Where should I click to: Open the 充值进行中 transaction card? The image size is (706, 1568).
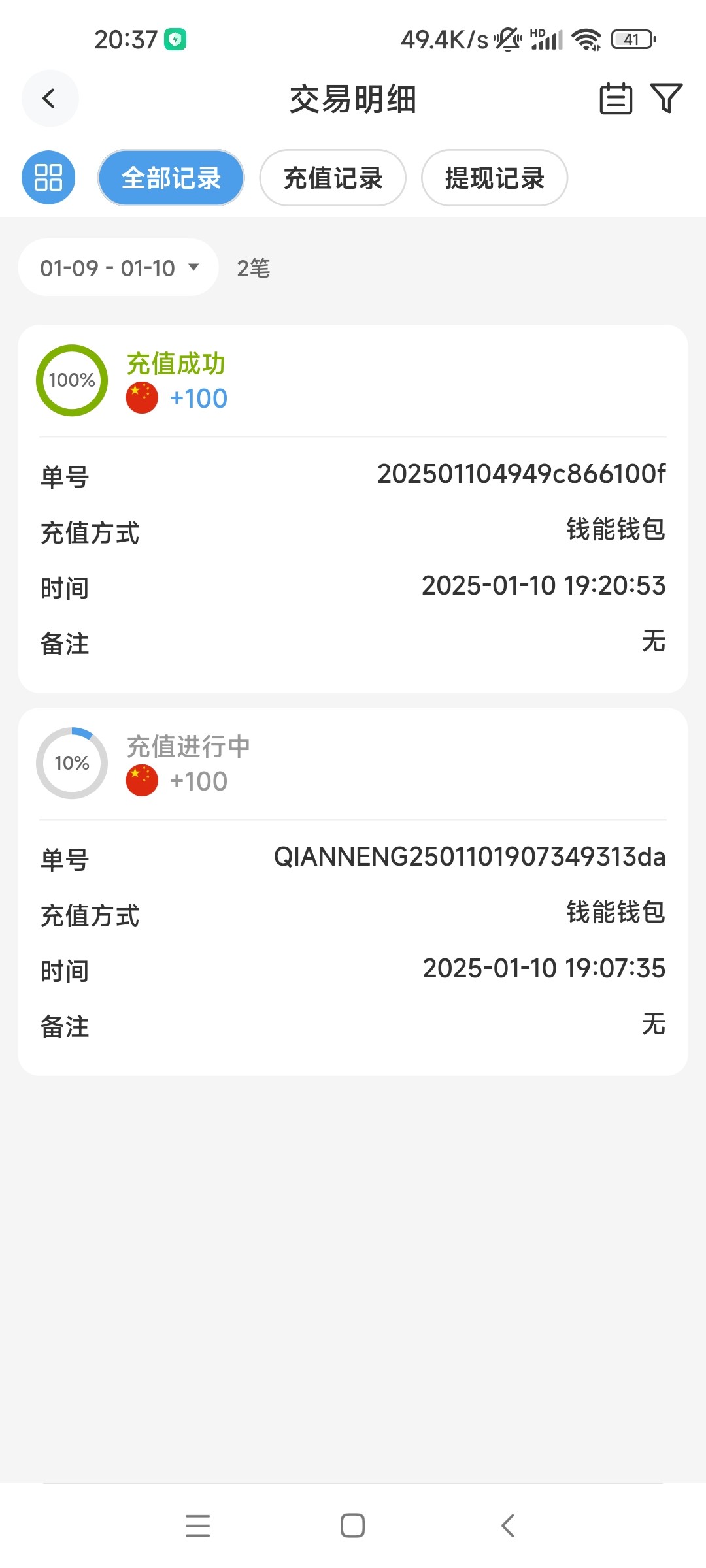[353, 891]
